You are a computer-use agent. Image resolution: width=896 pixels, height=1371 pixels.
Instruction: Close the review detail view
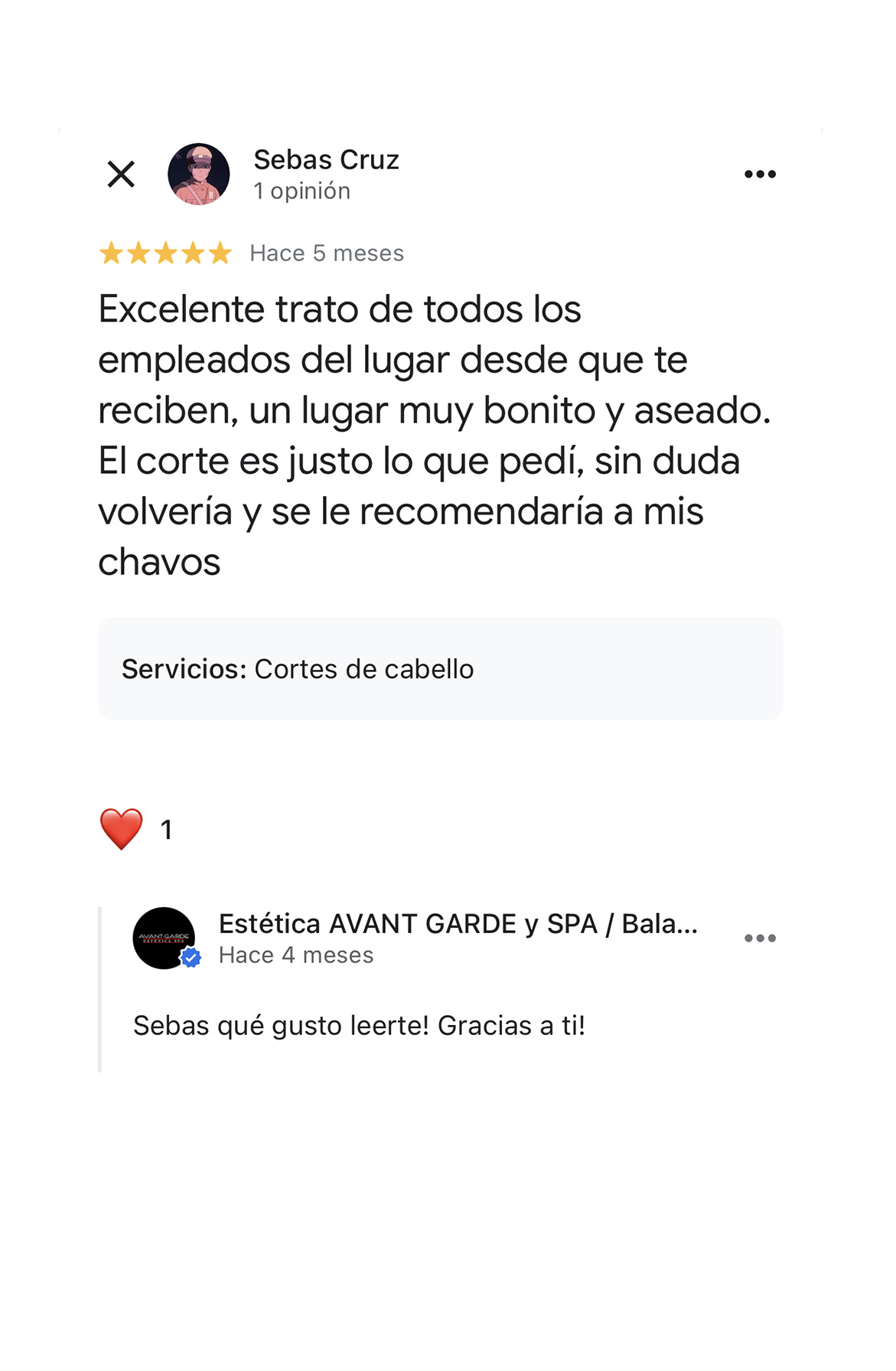[121, 175]
